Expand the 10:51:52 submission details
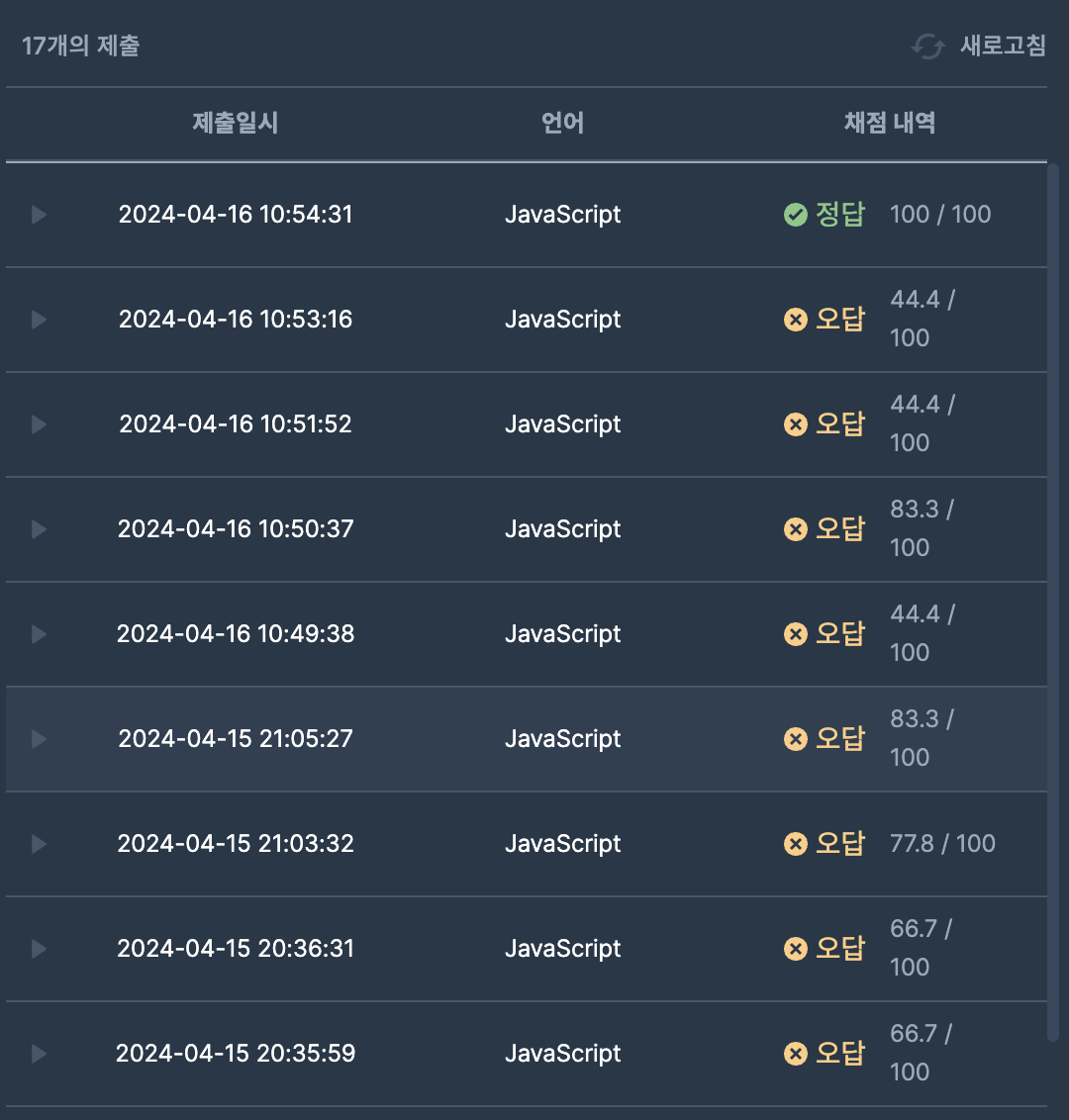 pos(40,424)
